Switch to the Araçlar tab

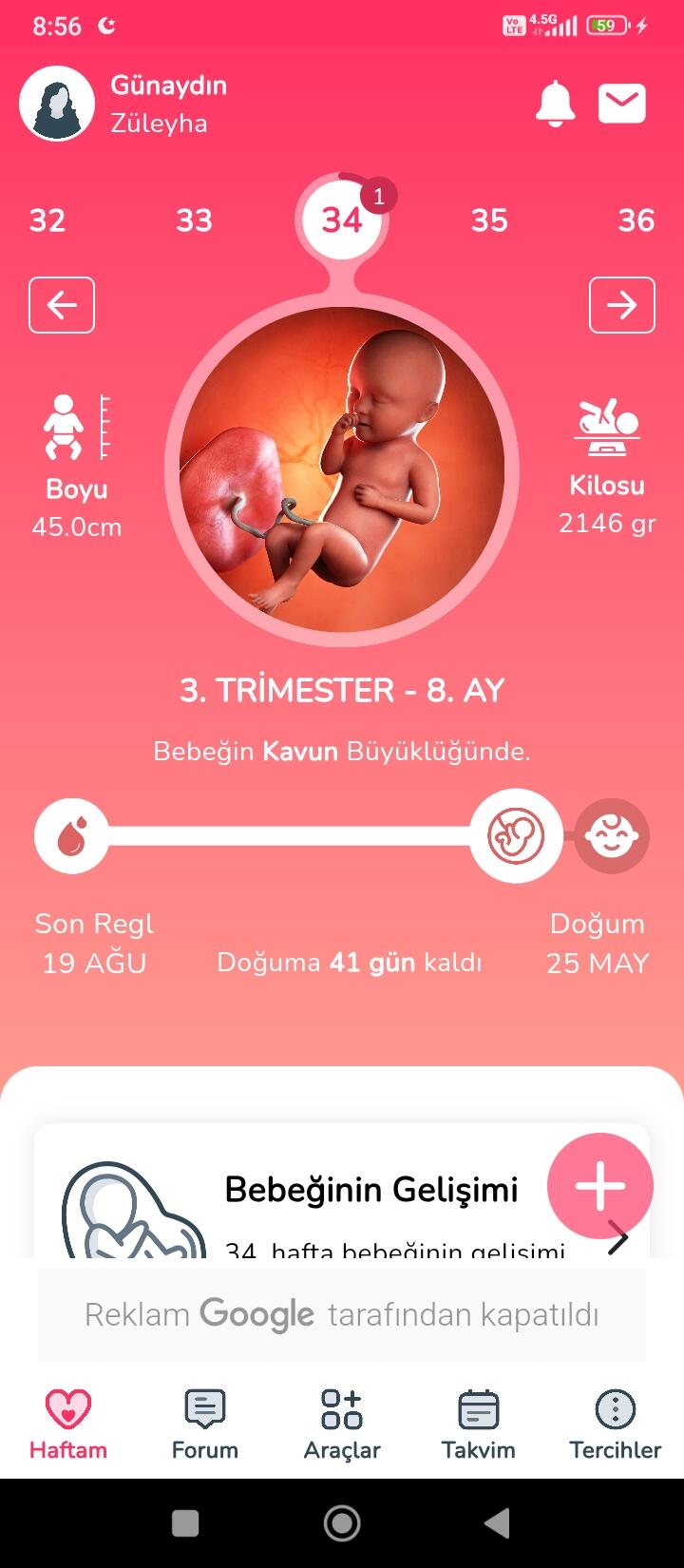342,1424
